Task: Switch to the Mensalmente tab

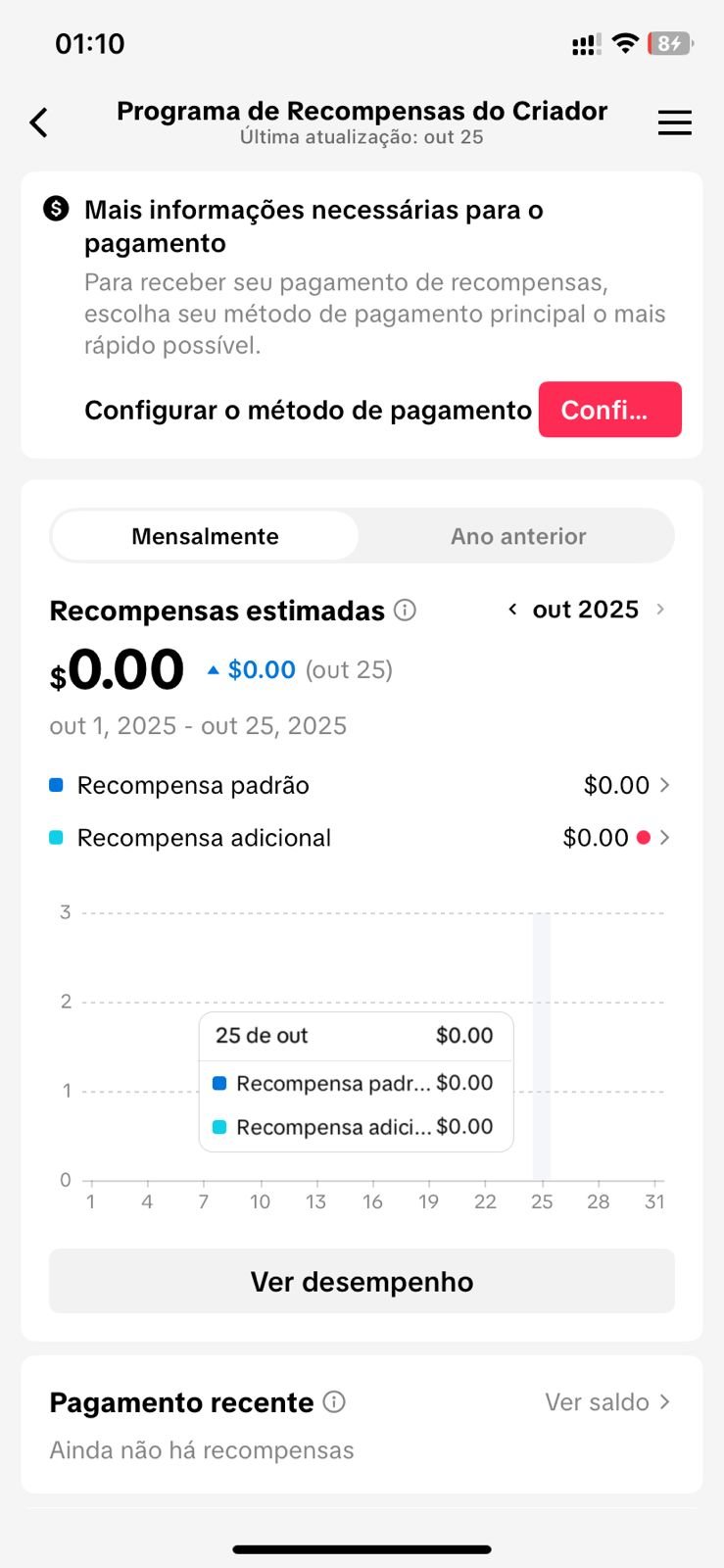Action: (x=205, y=536)
